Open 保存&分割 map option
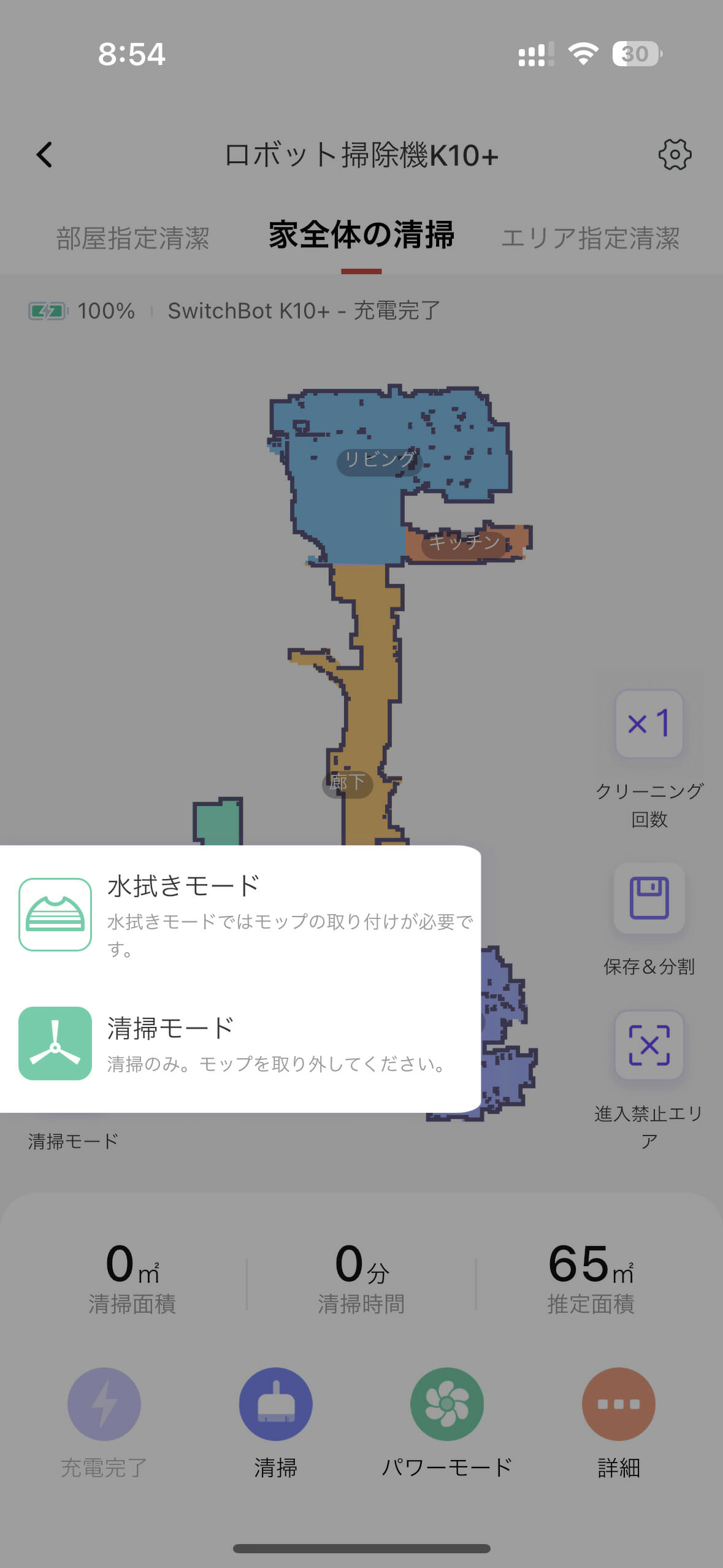 click(x=649, y=898)
